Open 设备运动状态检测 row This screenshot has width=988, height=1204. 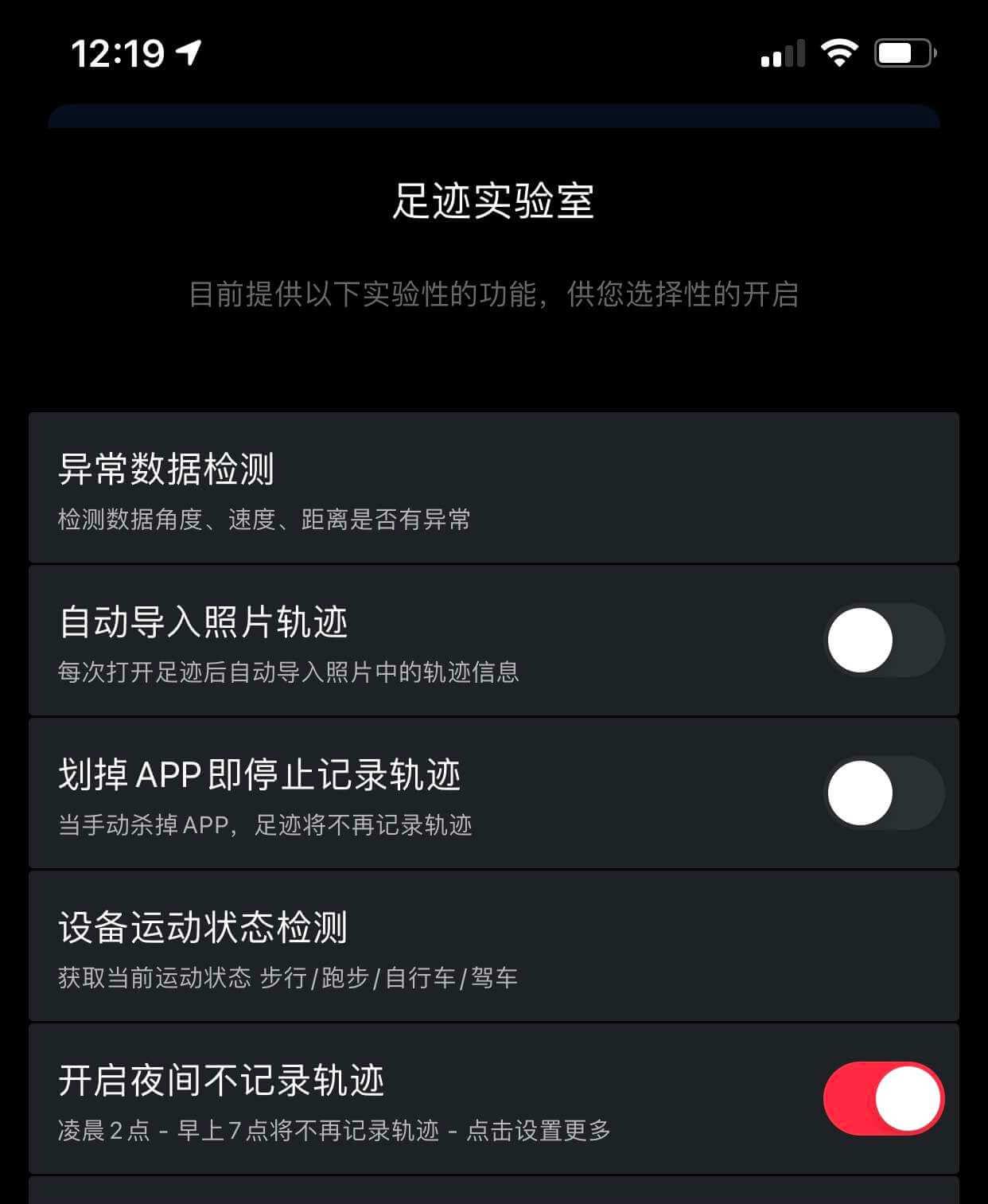pos(493,946)
